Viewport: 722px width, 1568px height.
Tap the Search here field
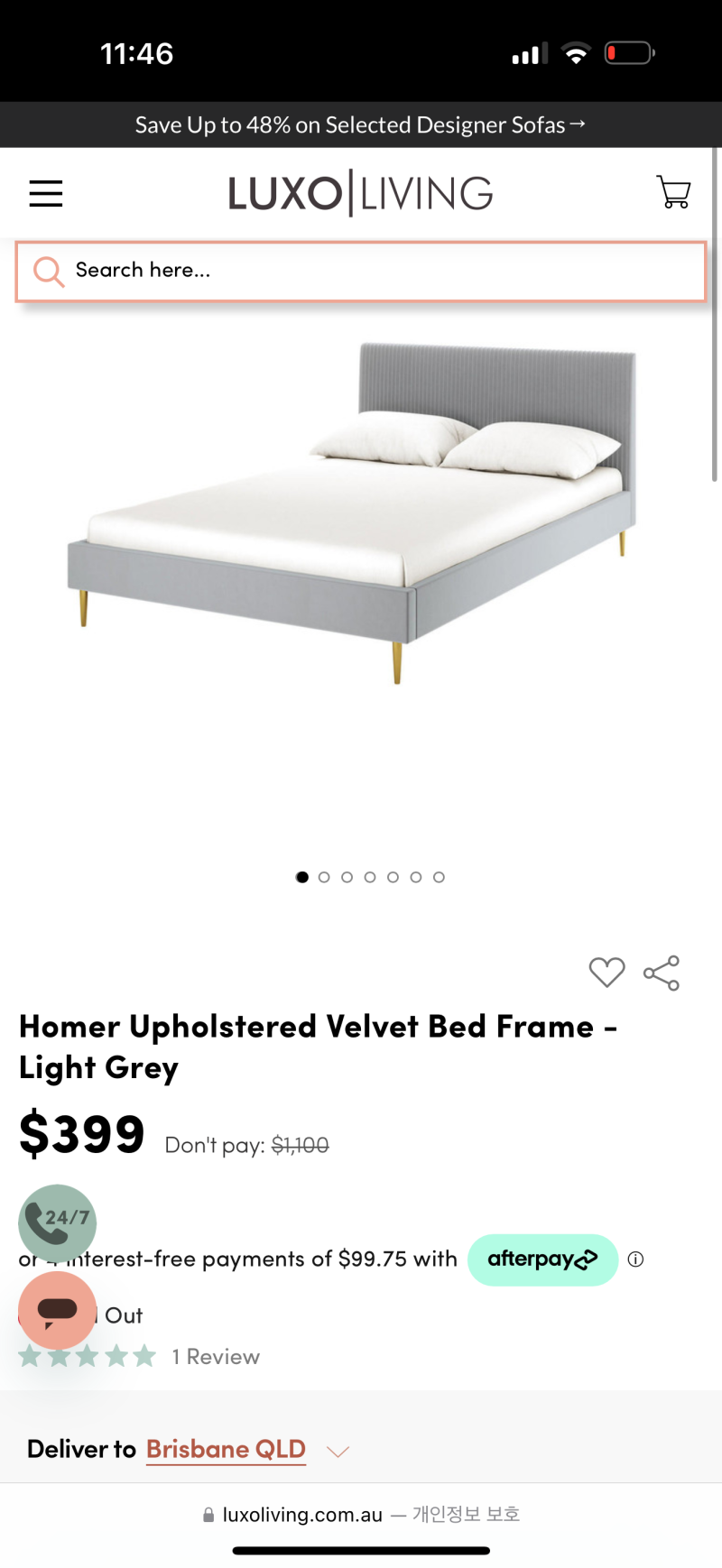click(x=361, y=271)
